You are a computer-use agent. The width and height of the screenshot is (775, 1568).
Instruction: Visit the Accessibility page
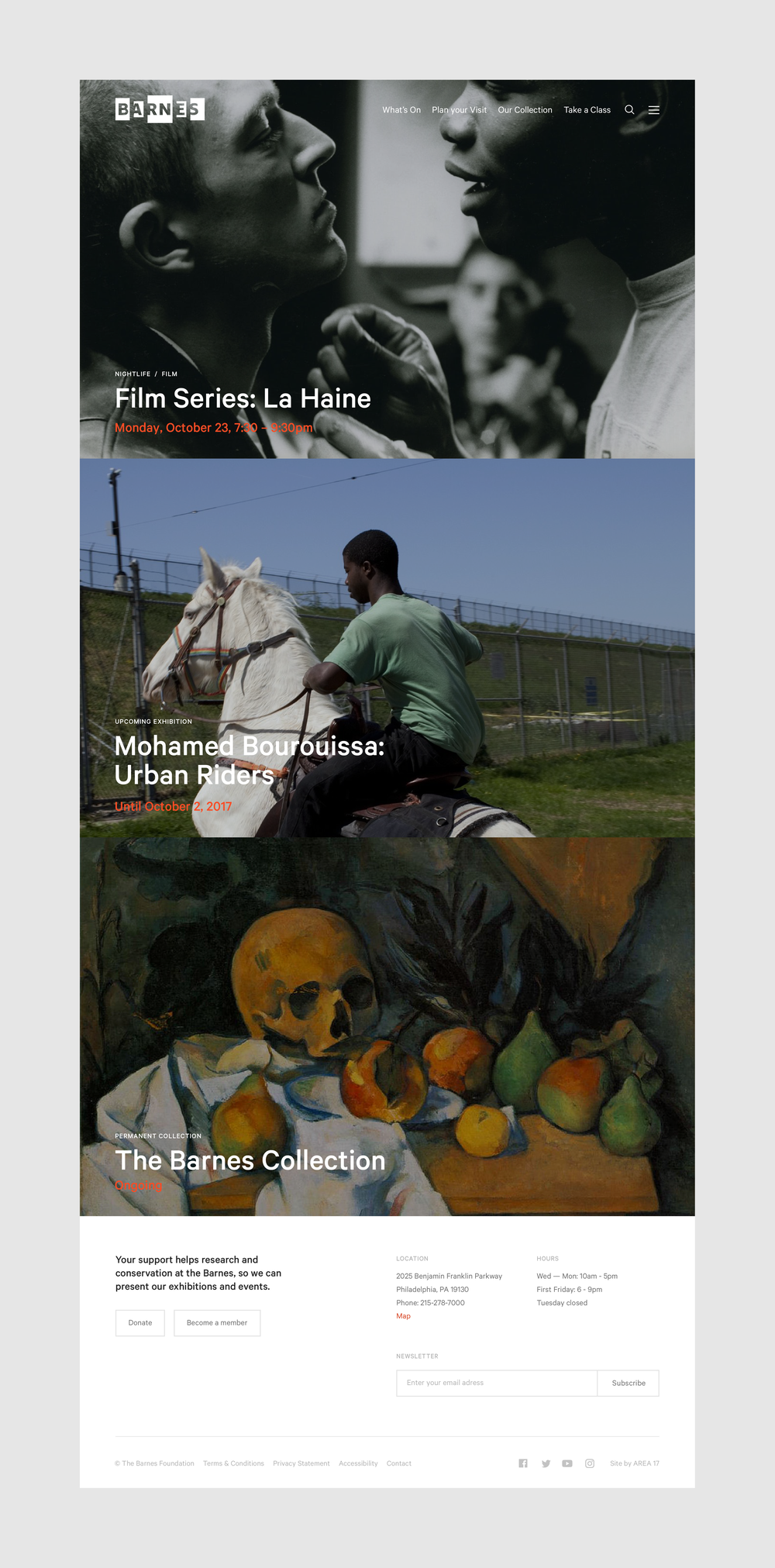tap(358, 1463)
